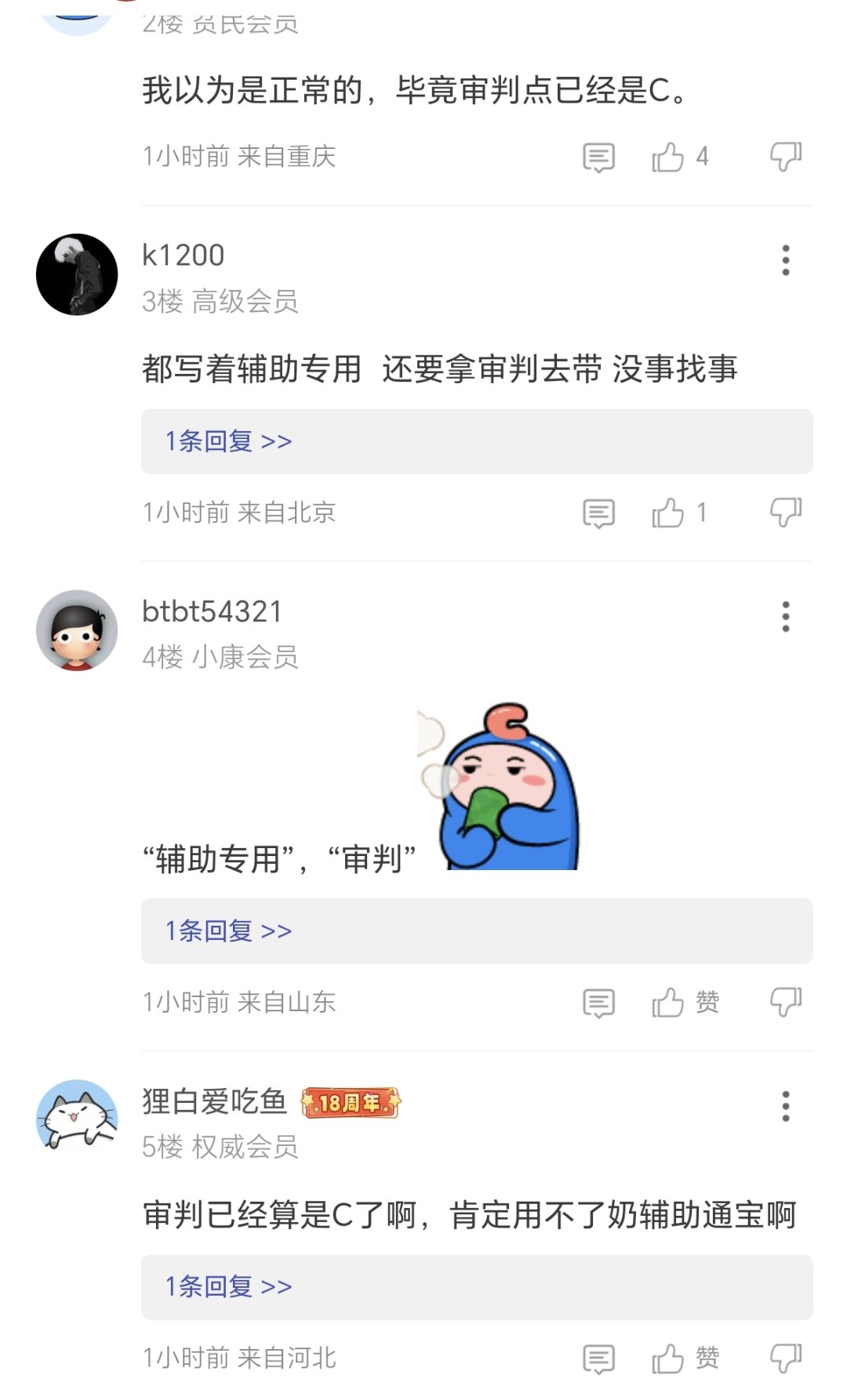
Task: Reply to 狸白爱吃鱼's comment
Action: point(598,1359)
